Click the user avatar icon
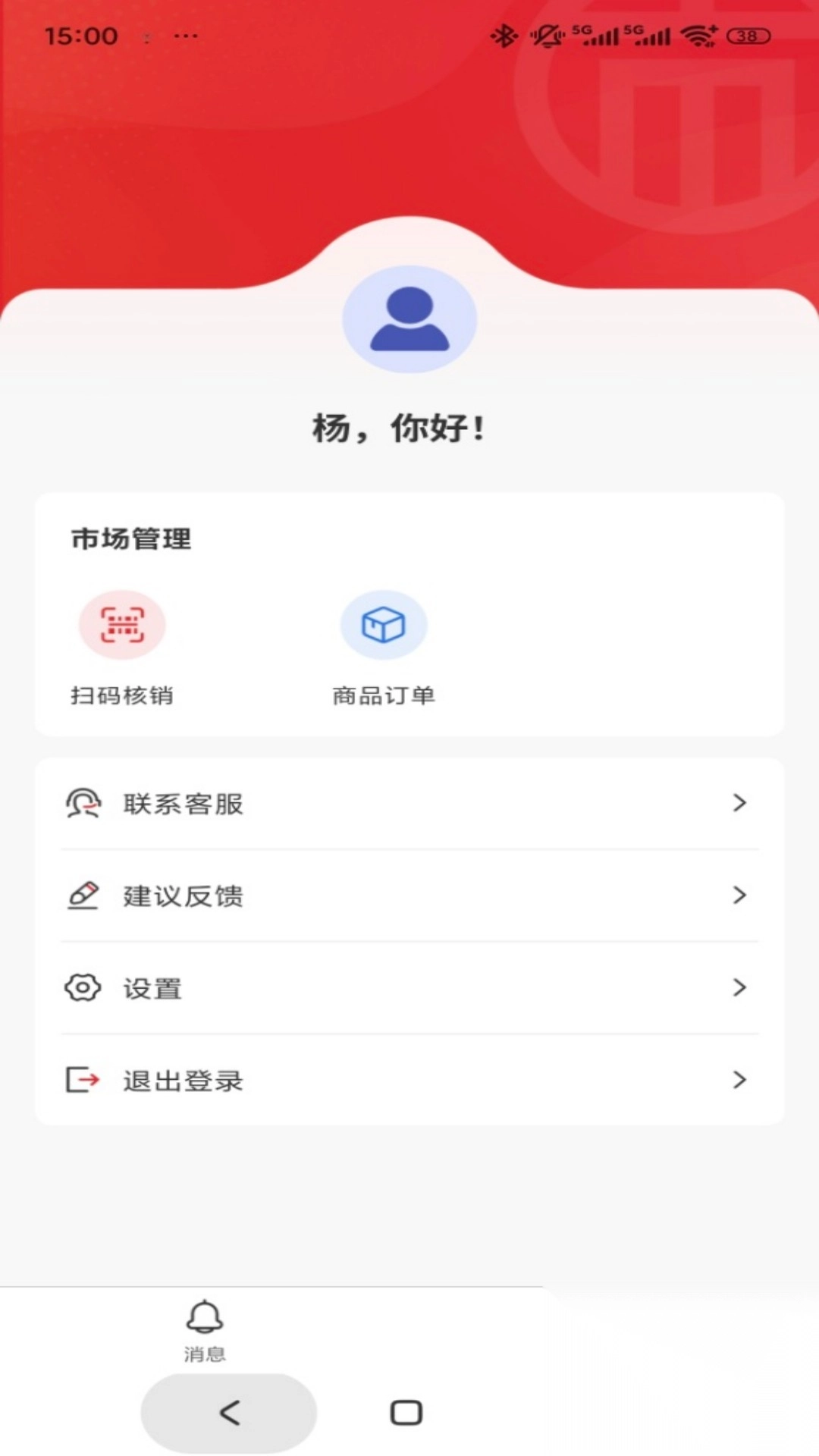The image size is (819, 1456). tap(409, 319)
